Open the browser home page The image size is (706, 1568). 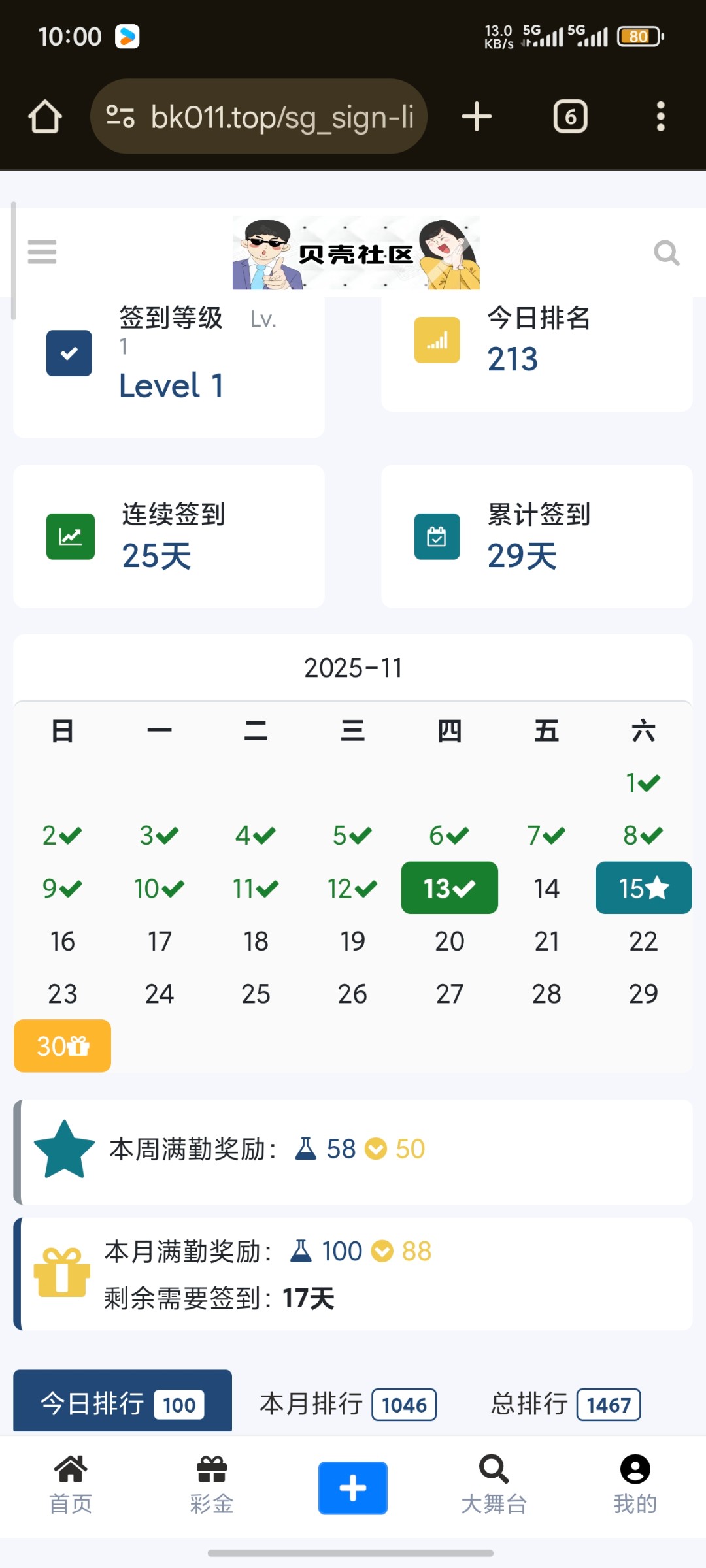click(x=45, y=117)
